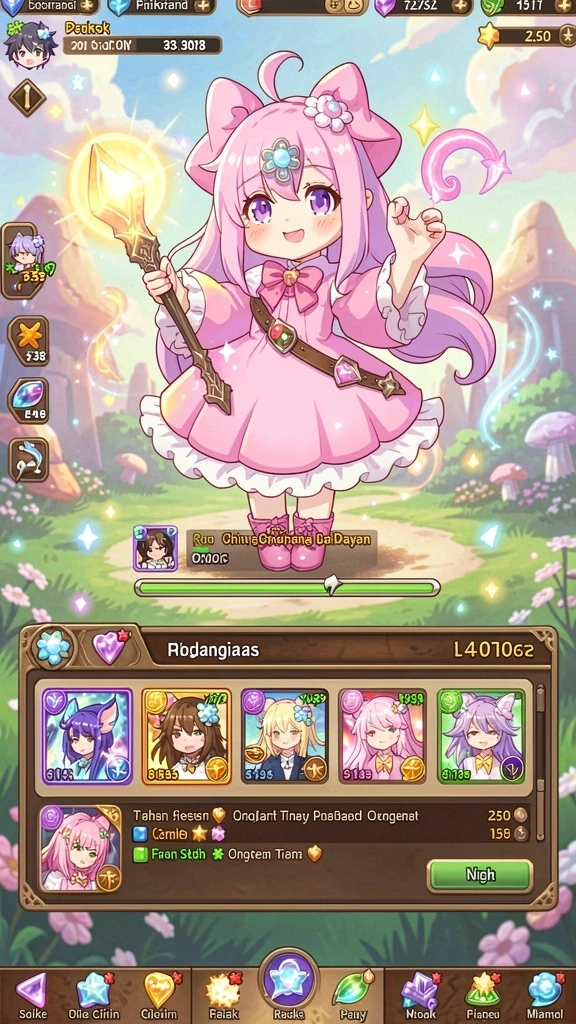This screenshot has height=1024, width=576.
Task: Switch to the purple heart panel tab
Action: pyautogui.click(x=110, y=647)
